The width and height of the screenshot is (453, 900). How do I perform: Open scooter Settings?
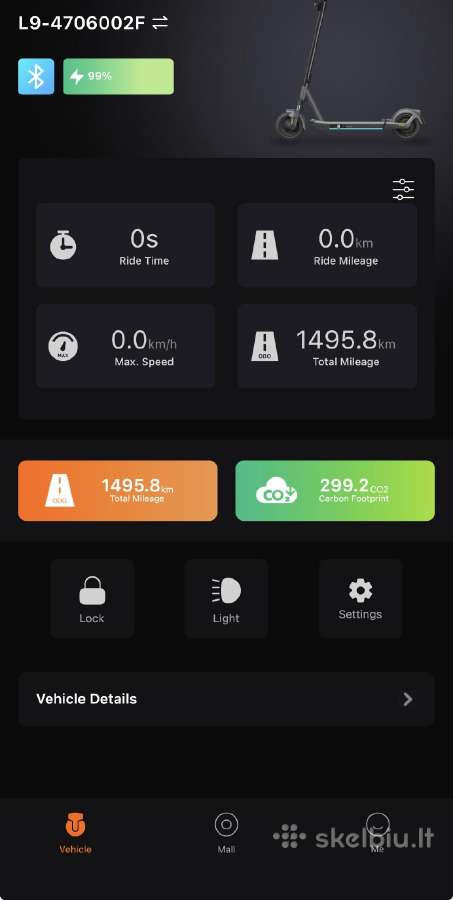[x=361, y=599]
